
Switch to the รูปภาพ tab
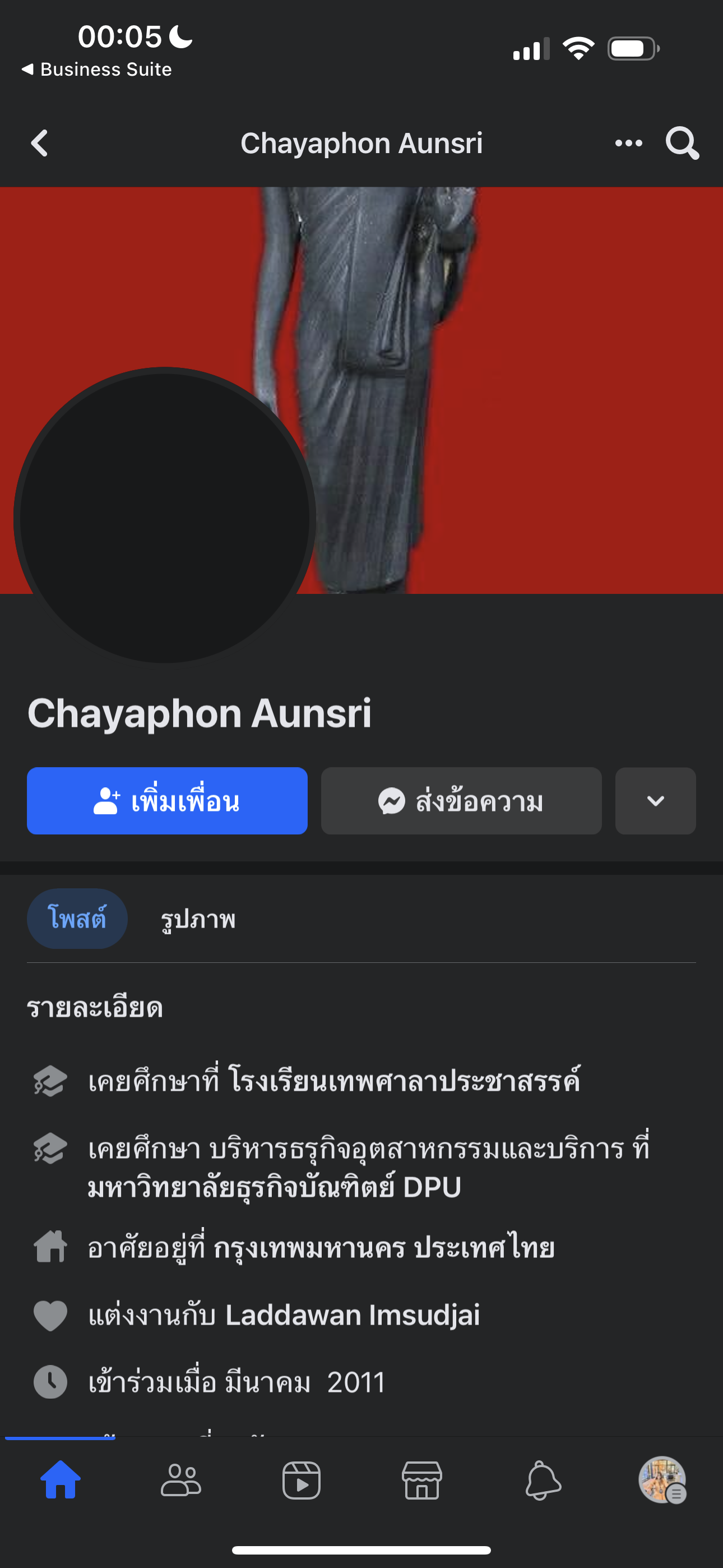point(198,919)
